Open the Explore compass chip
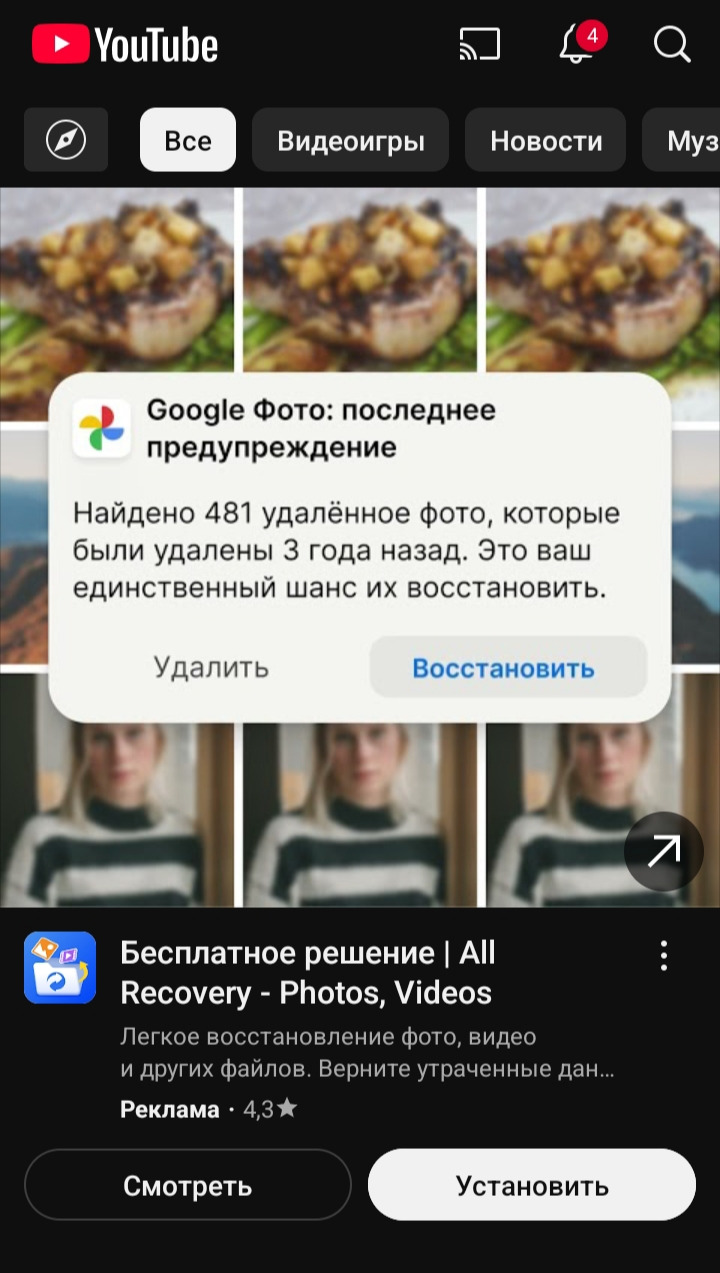Image resolution: width=720 pixels, height=1273 pixels. [x=66, y=140]
